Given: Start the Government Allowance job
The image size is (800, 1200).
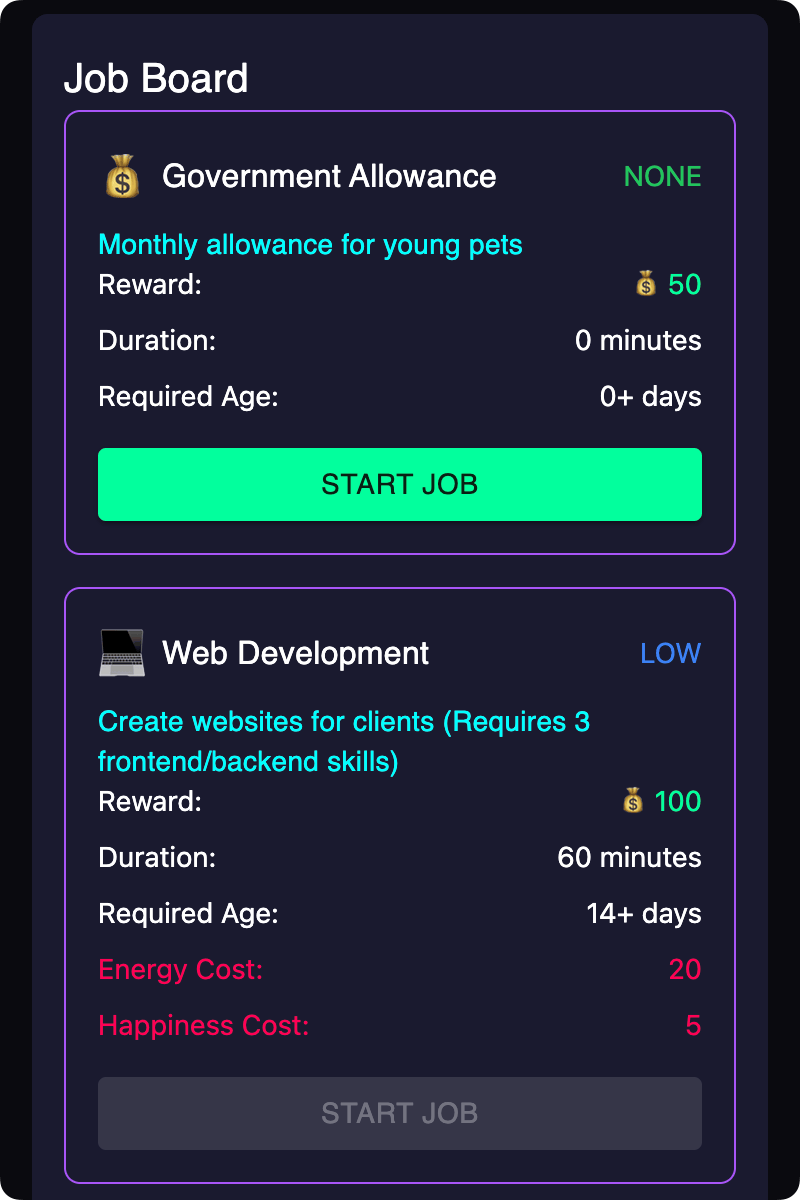Looking at the screenshot, I should (400, 485).
